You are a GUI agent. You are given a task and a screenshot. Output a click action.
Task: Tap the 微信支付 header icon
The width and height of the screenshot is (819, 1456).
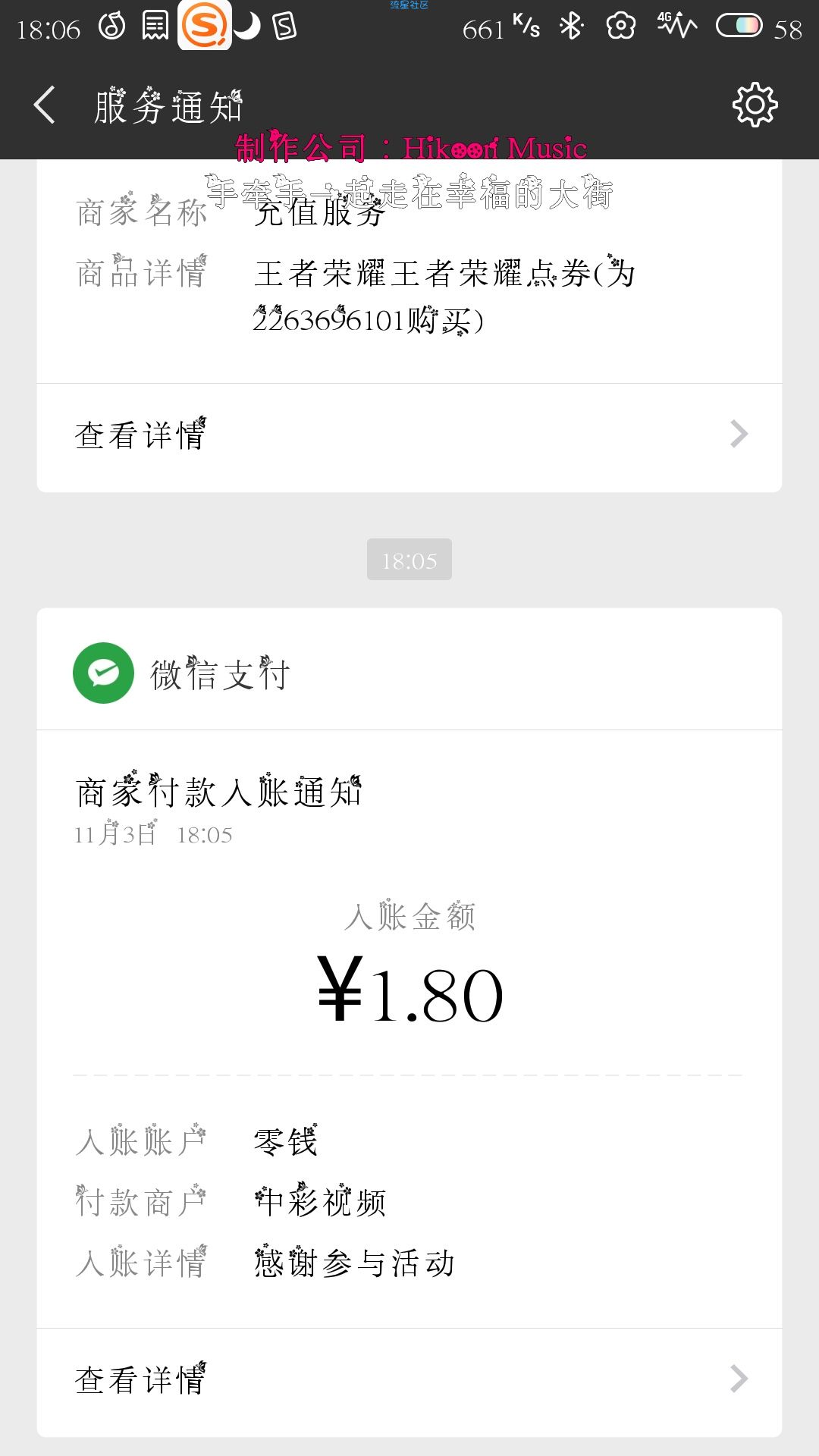[104, 673]
